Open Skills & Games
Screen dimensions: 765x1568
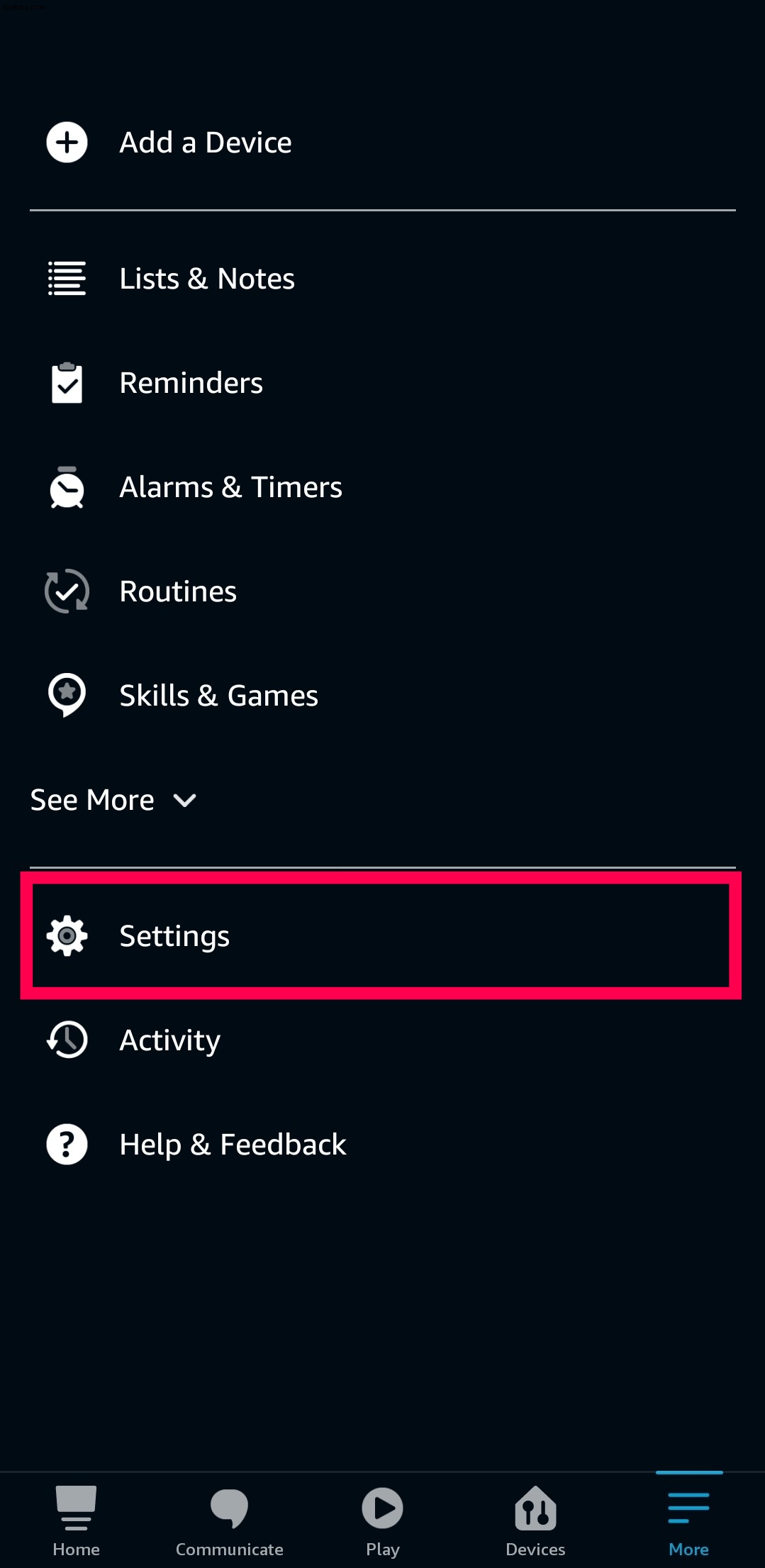[x=382, y=696]
